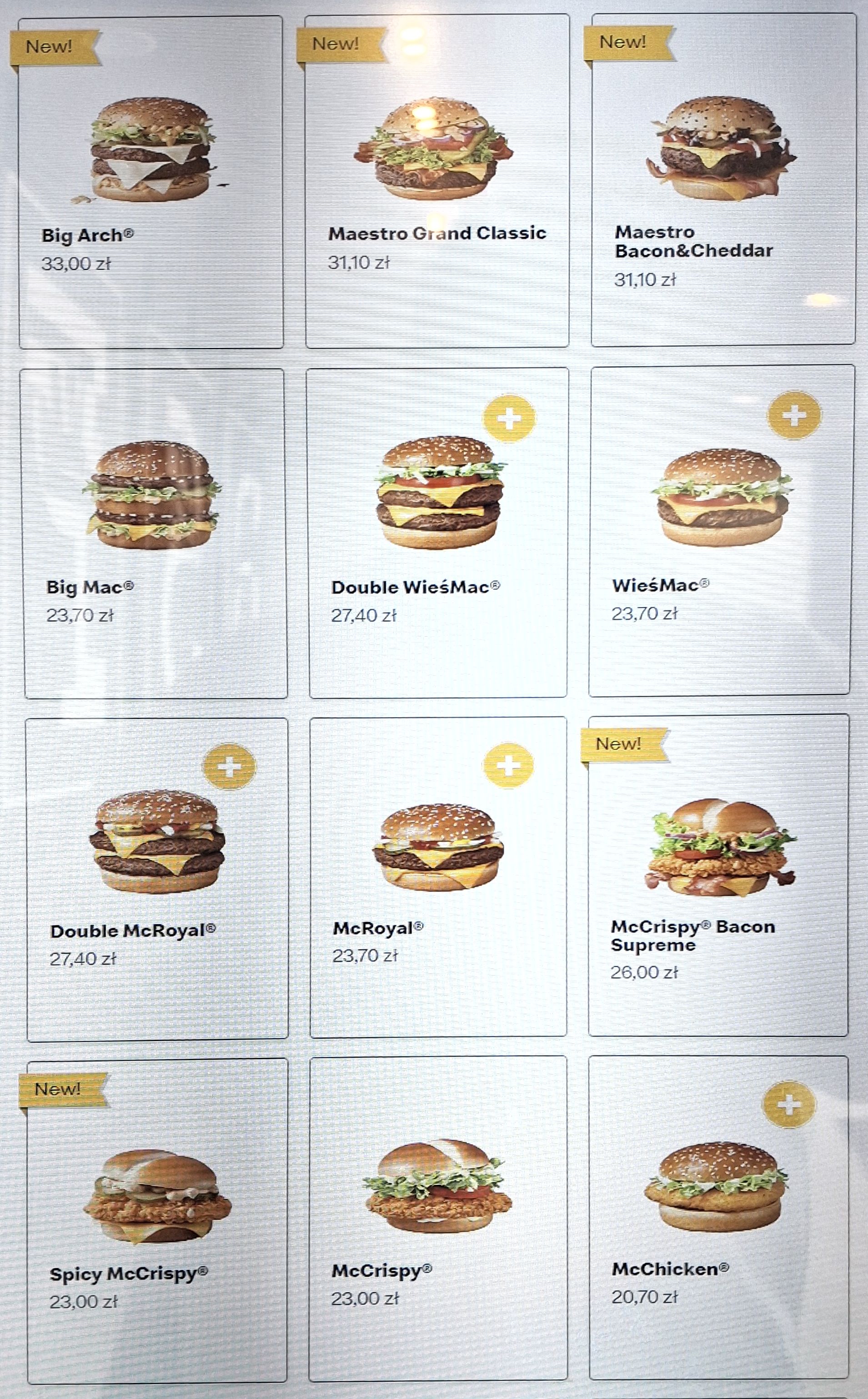Tap the plus icon on Double McRoyal

229,766
